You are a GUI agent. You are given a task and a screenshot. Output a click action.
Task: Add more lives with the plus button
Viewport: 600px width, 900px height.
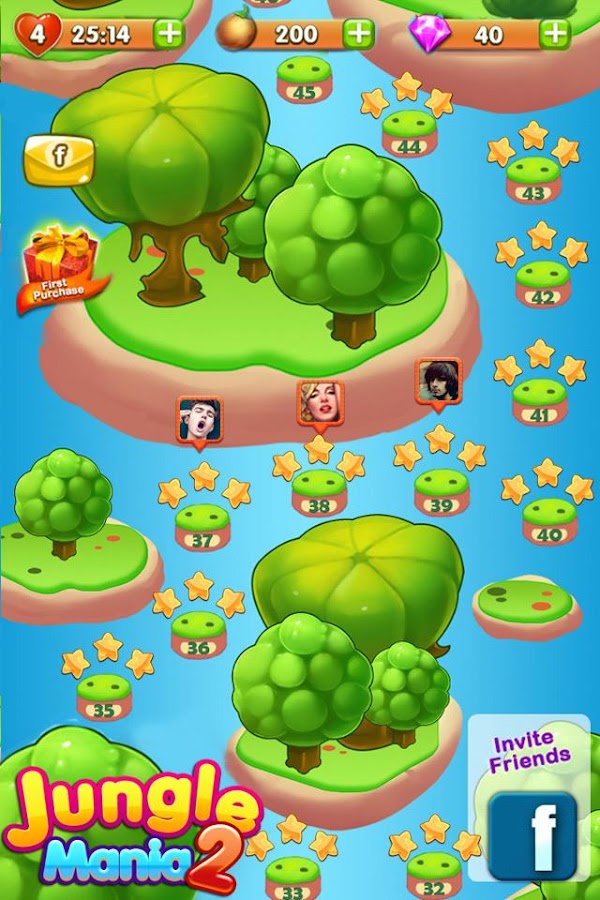click(x=169, y=33)
